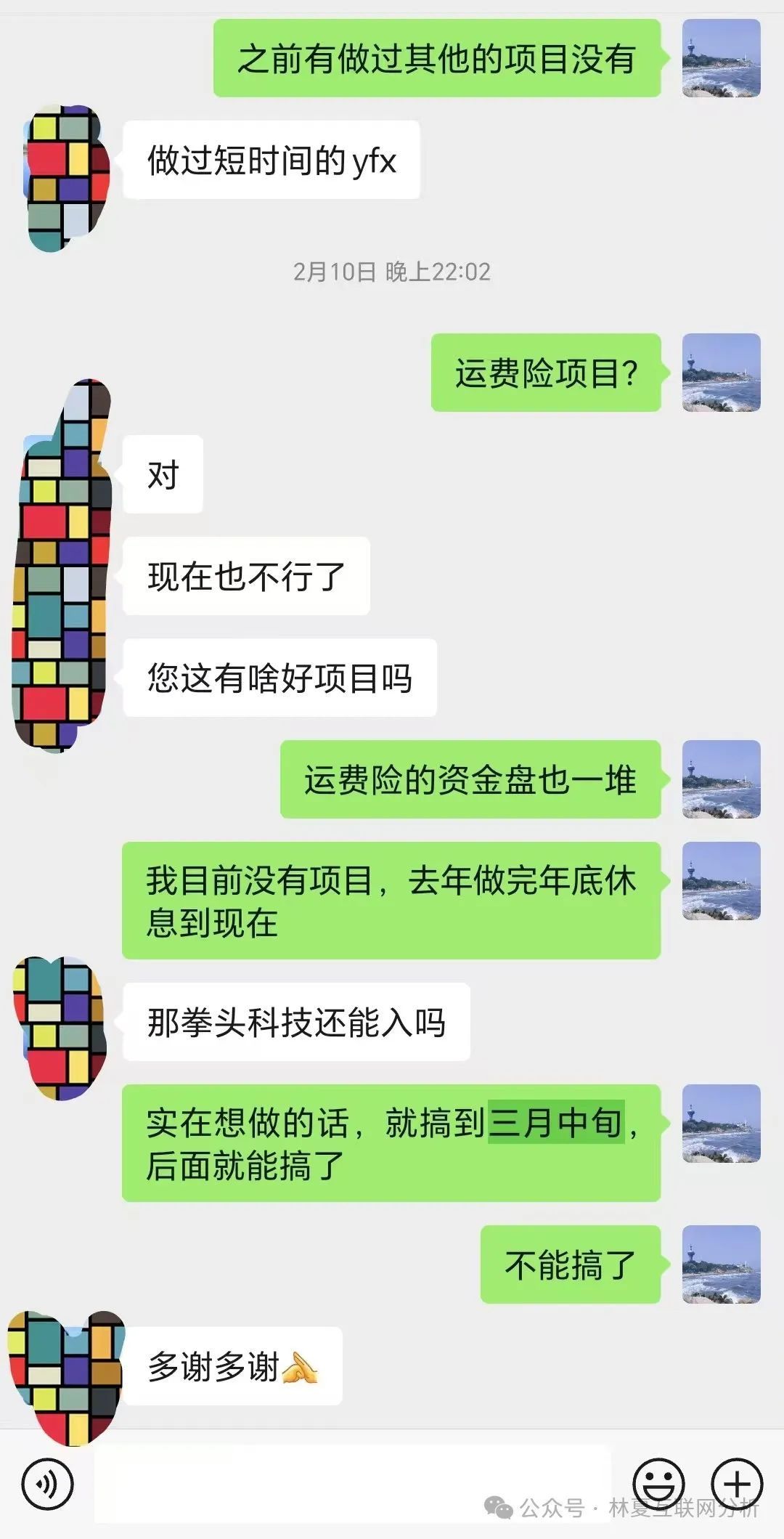Focus the message text input field
784x1539 pixels.
coord(352,1485)
